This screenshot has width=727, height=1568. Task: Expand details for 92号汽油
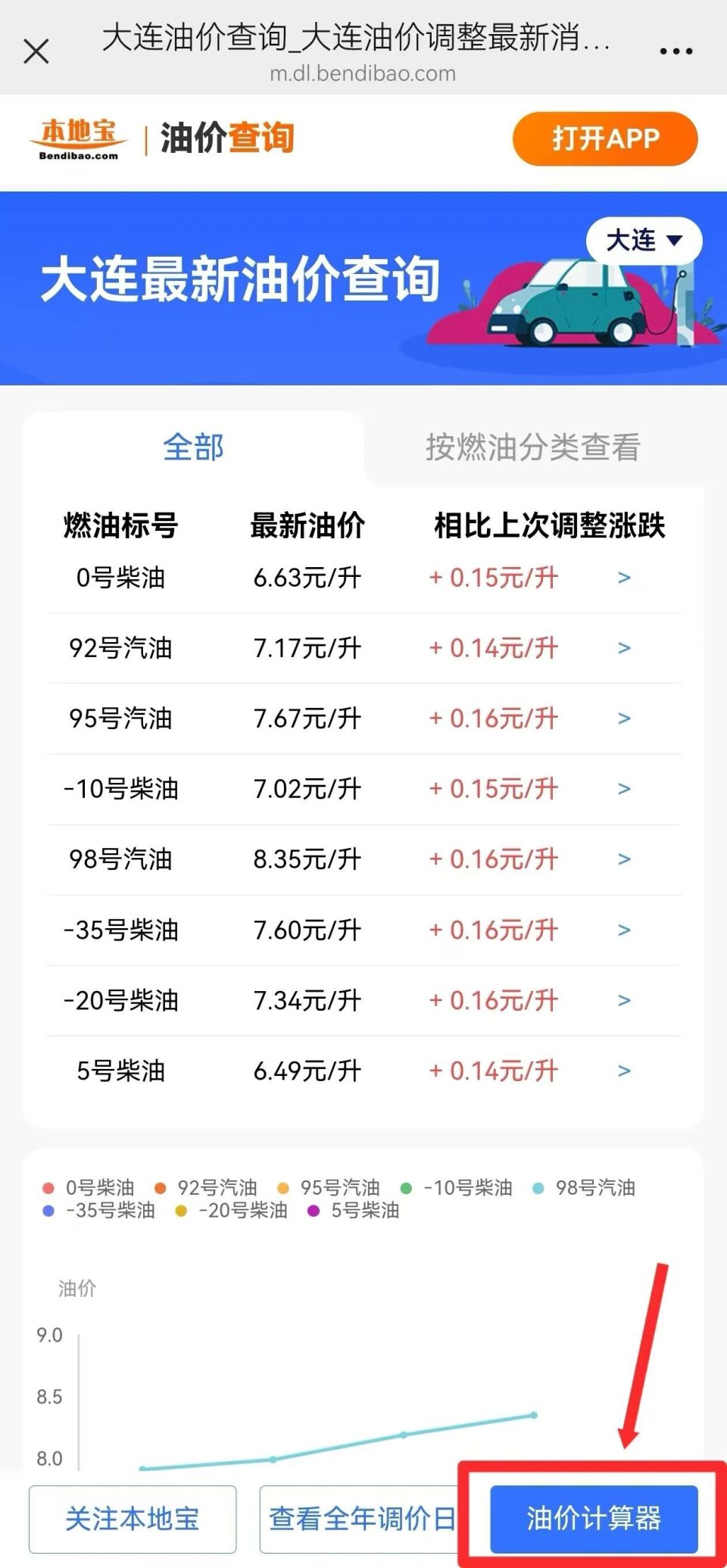623,647
